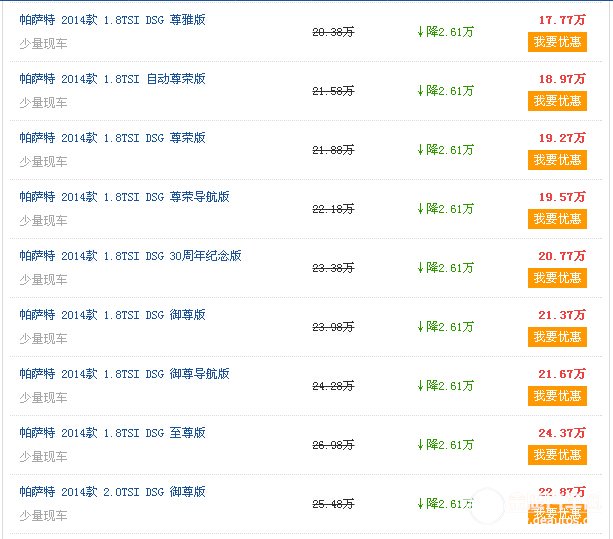Open 帕萨特 2014款 2.0TSI DSG 御尊版 link
613x539 pixels.
pyautogui.click(x=112, y=492)
